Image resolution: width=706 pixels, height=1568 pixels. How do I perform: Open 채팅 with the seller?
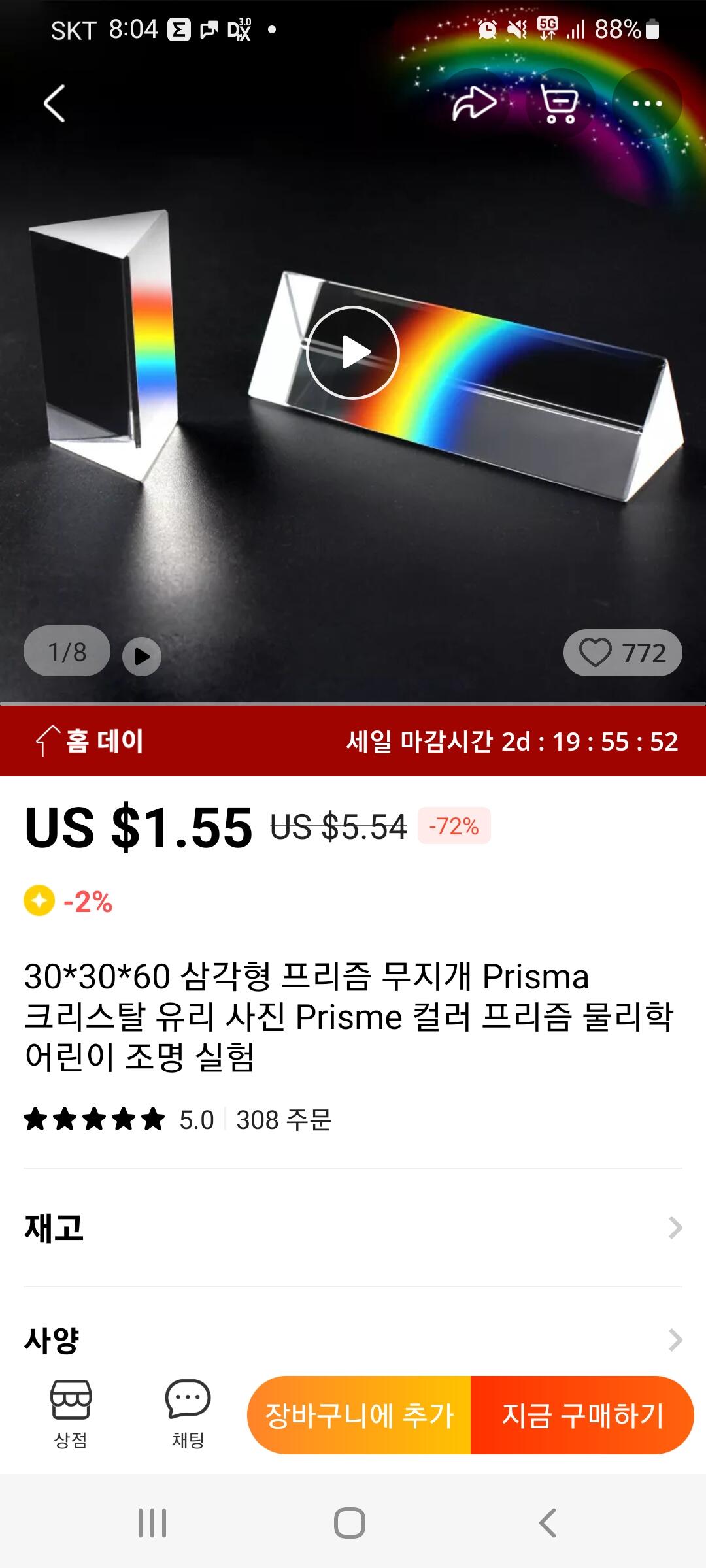coord(188,1414)
